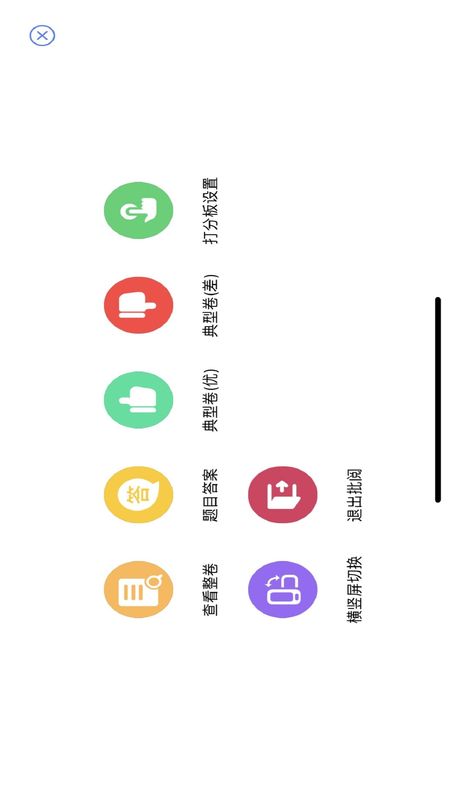Open 典型卷(差) poor sample paper
This screenshot has height=800, width=450.
[138, 305]
